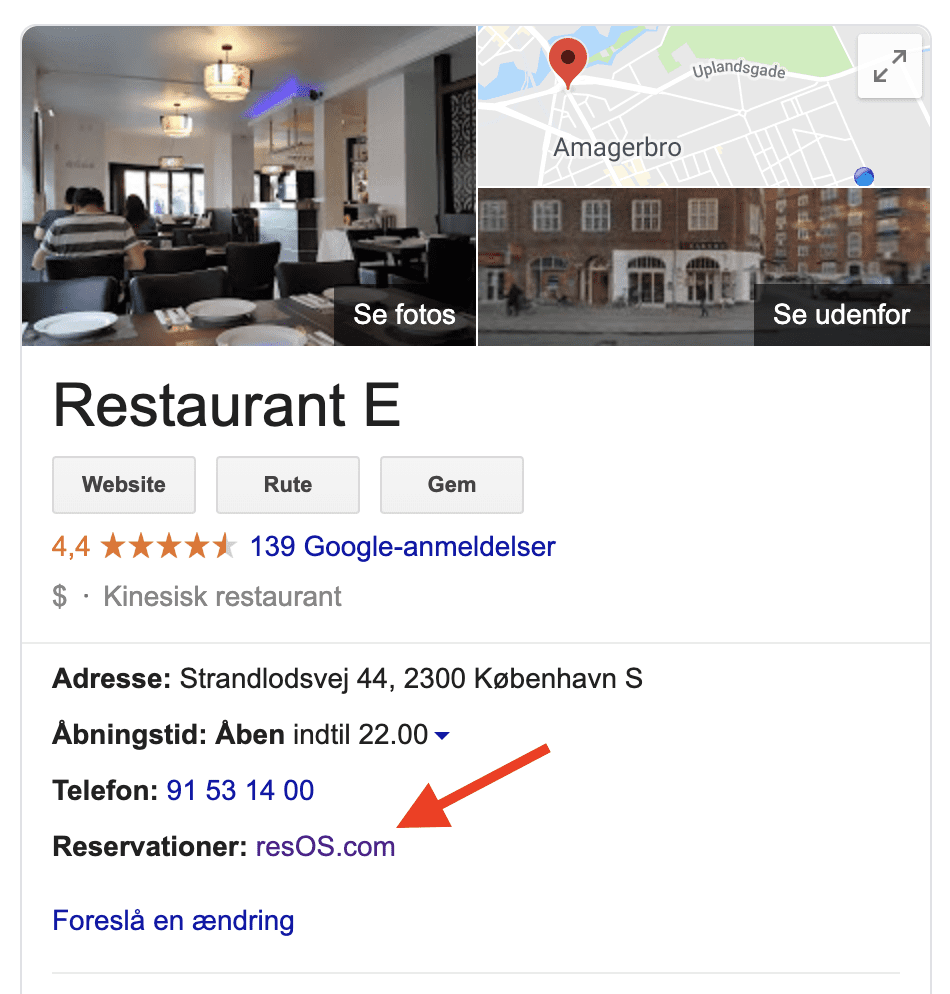
Task: Open the resOS.com reservations link
Action: tap(325, 847)
